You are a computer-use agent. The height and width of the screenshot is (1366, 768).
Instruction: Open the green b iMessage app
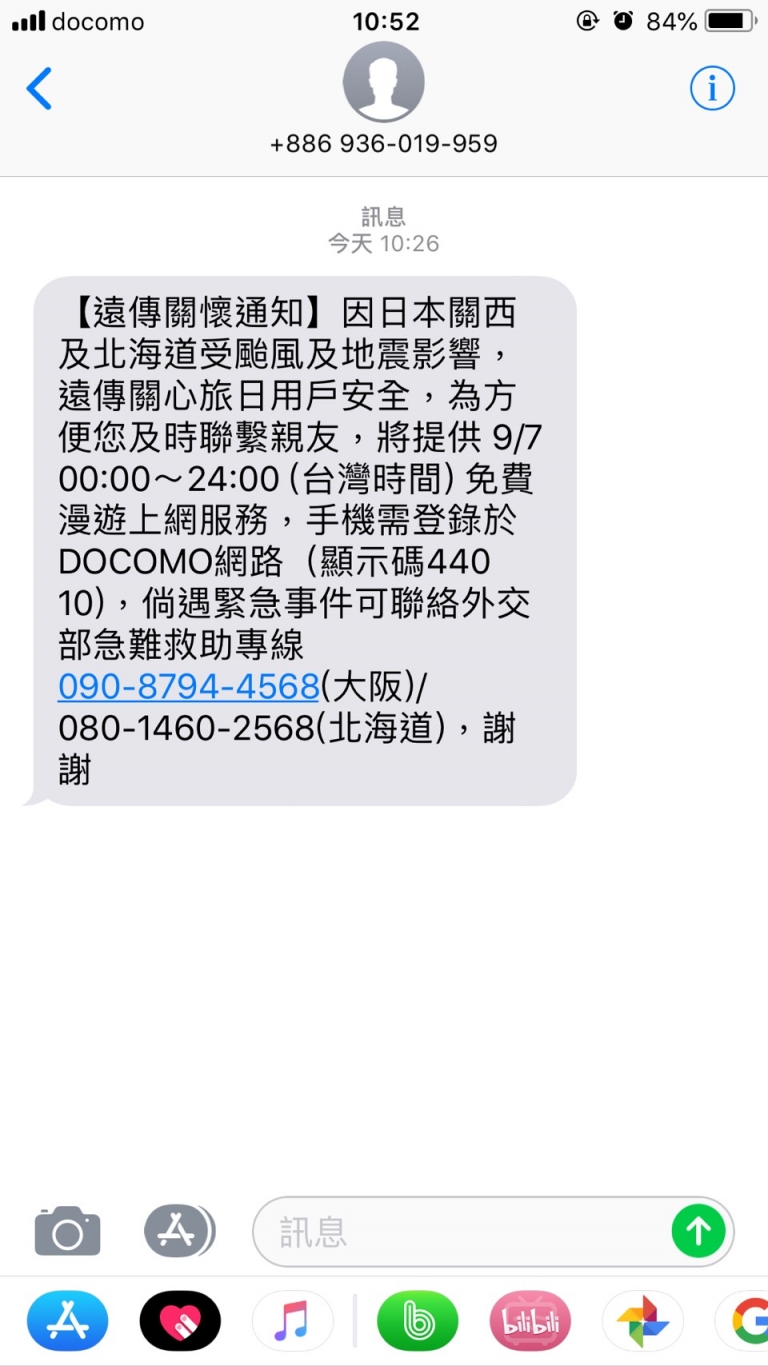tap(417, 1322)
